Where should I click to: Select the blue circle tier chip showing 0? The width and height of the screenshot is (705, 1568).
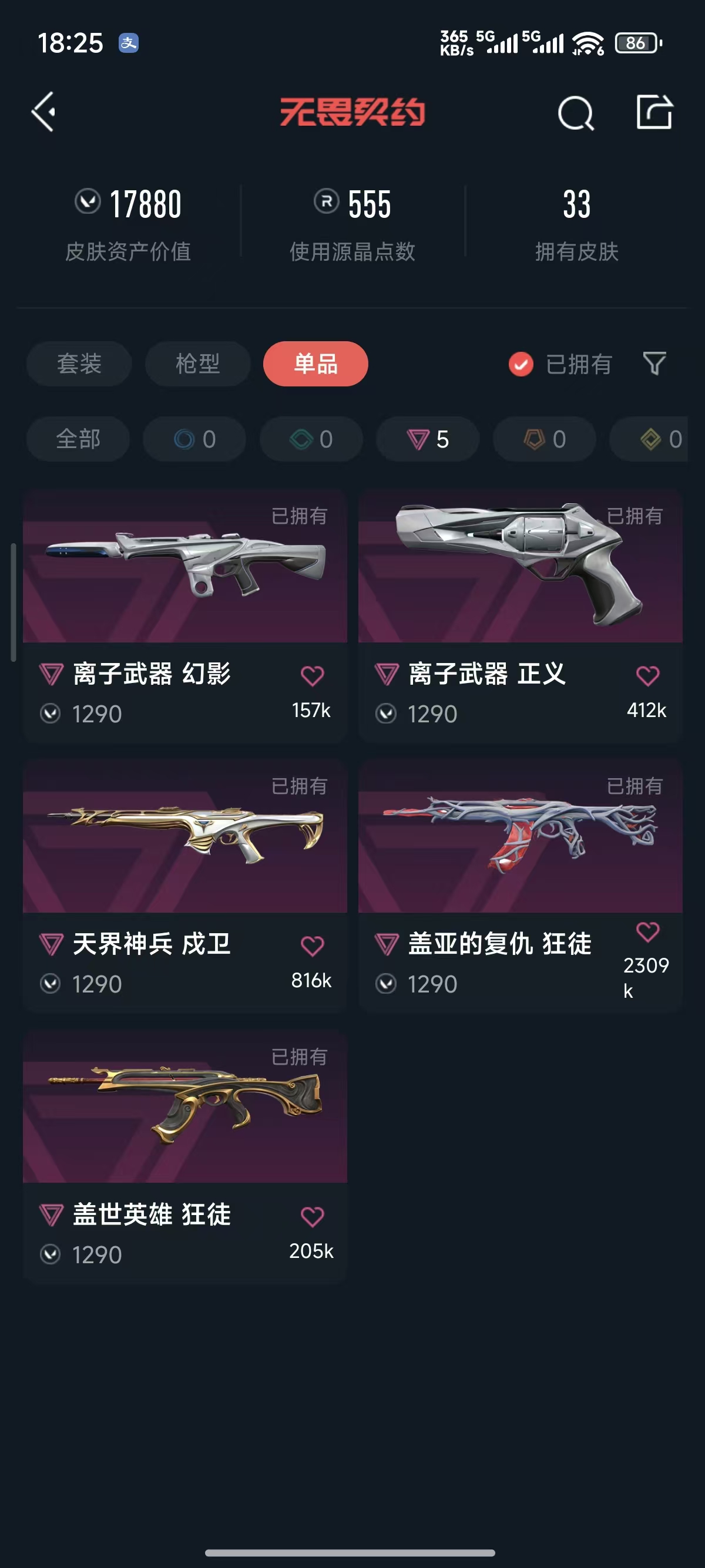194,439
